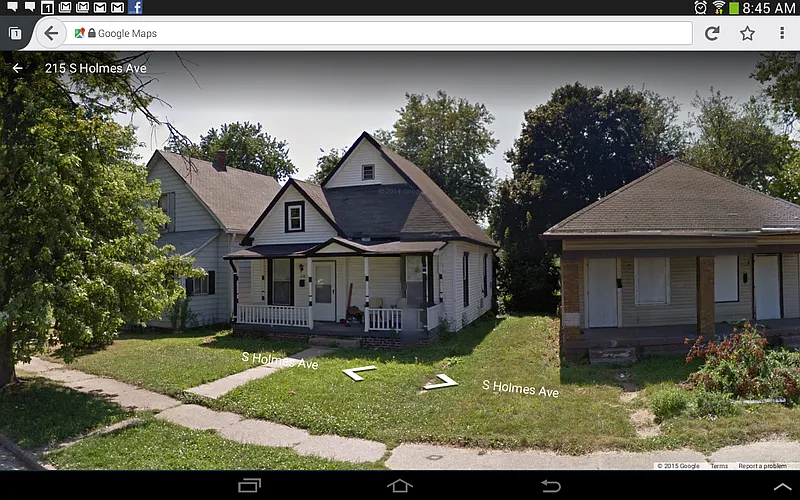Tap the Android home button
The image size is (800, 500).
click(400, 486)
